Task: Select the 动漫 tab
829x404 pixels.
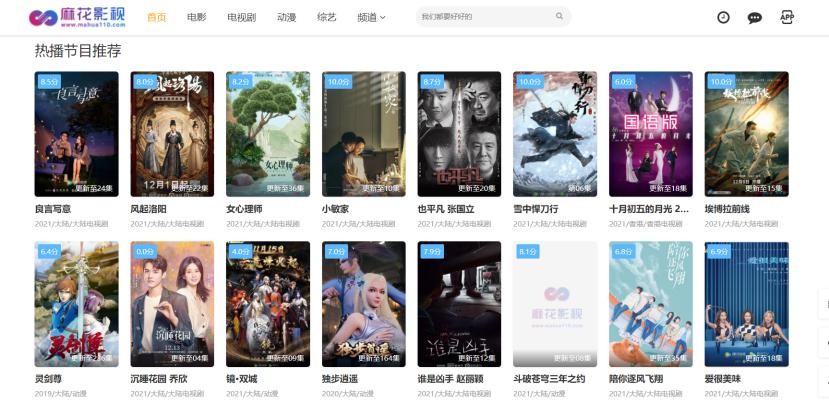Action: (286, 17)
